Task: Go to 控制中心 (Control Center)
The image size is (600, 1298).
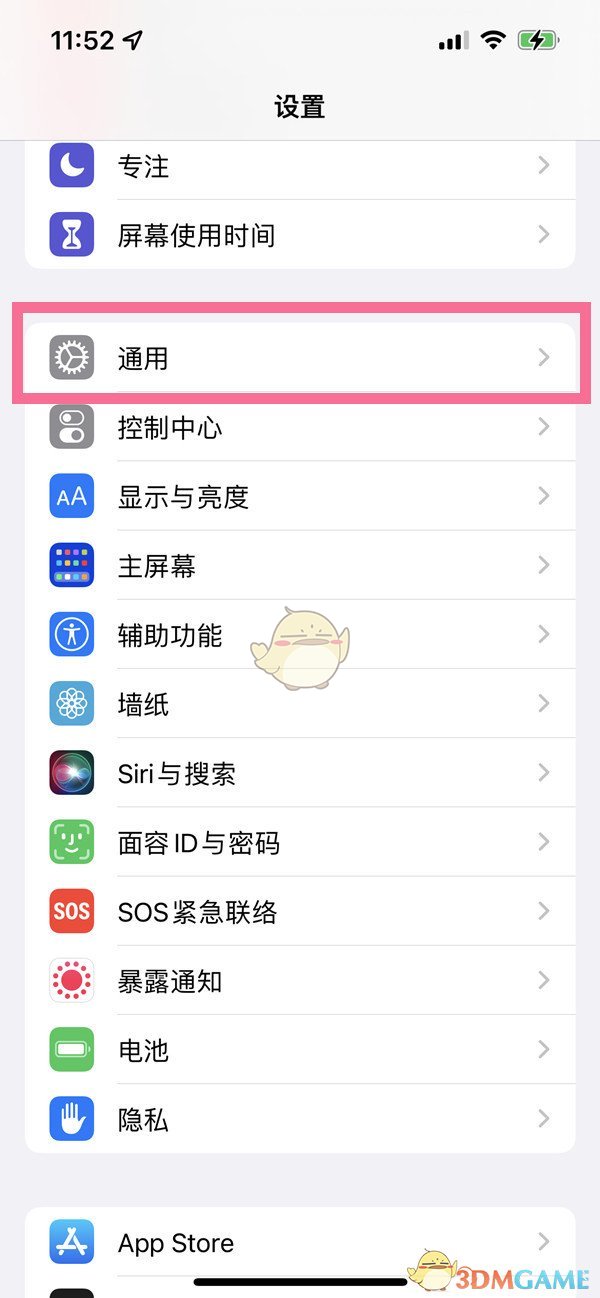Action: [300, 428]
